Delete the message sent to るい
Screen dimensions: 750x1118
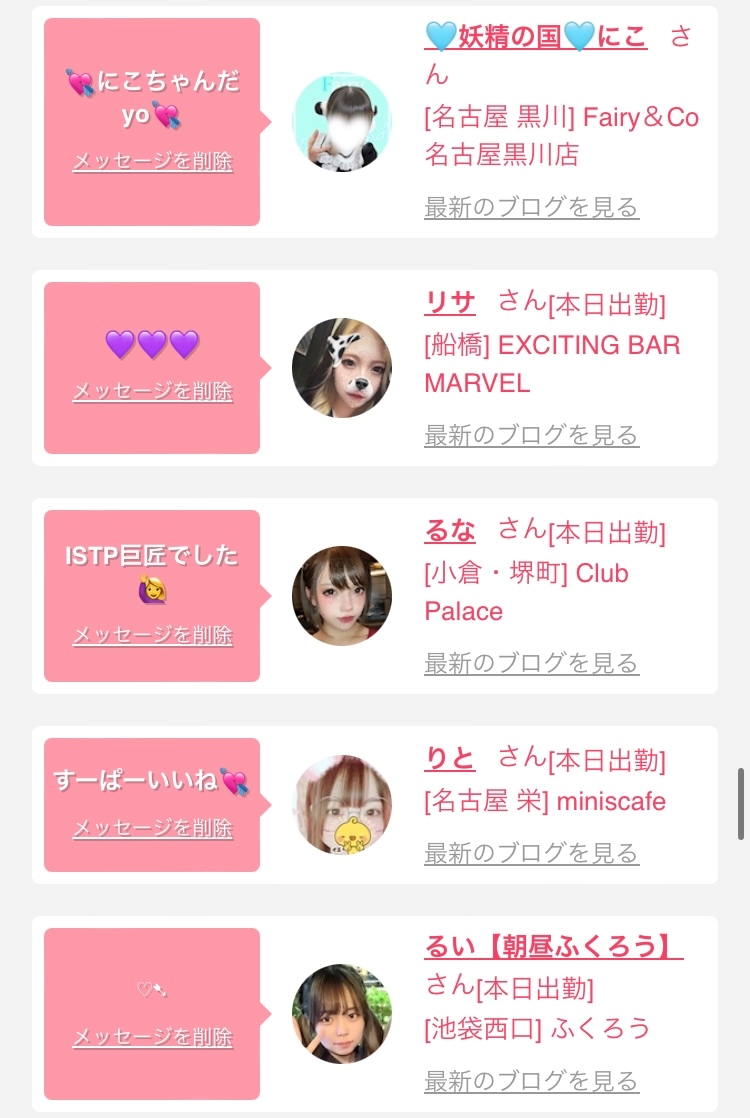(152, 1038)
